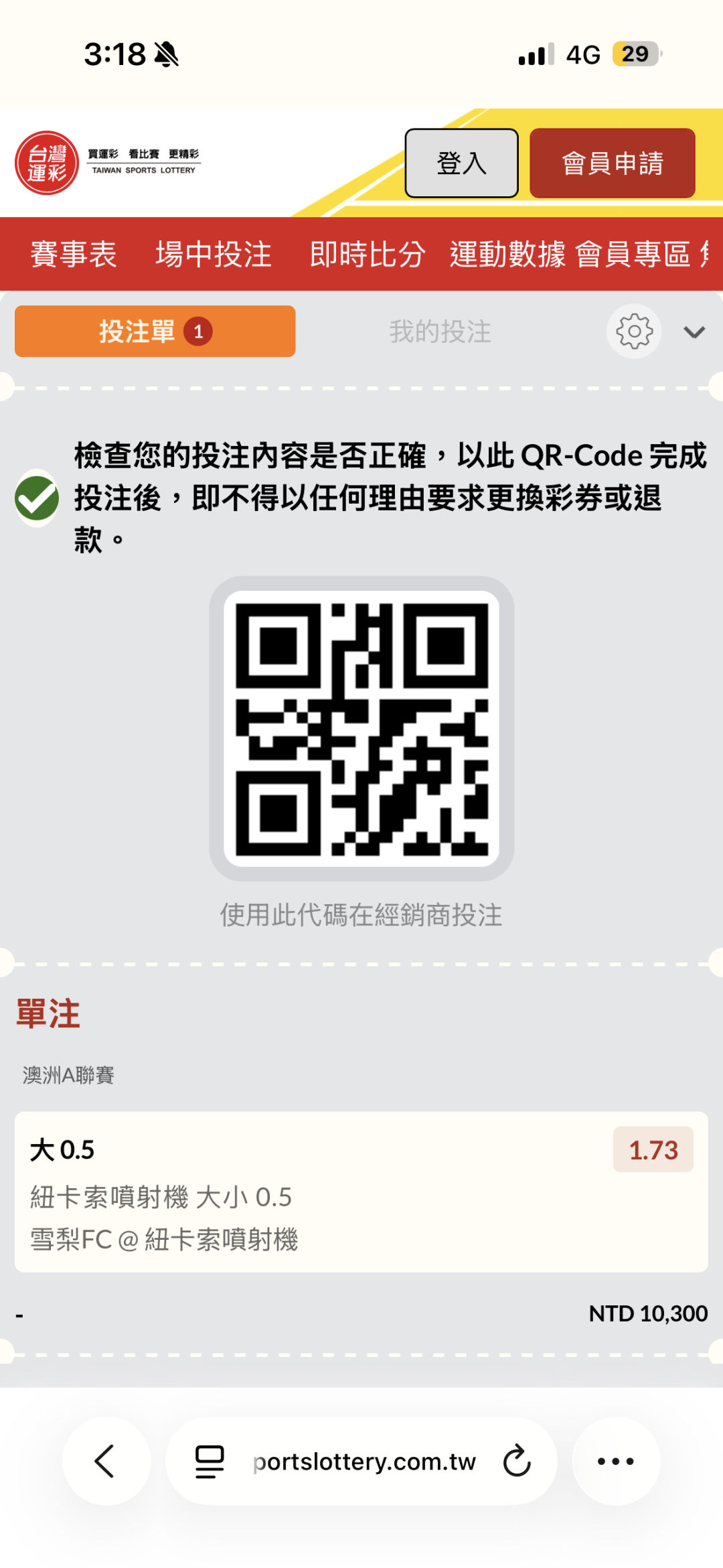
Task: Open the page menu icon in the address bar
Action: (210, 1461)
